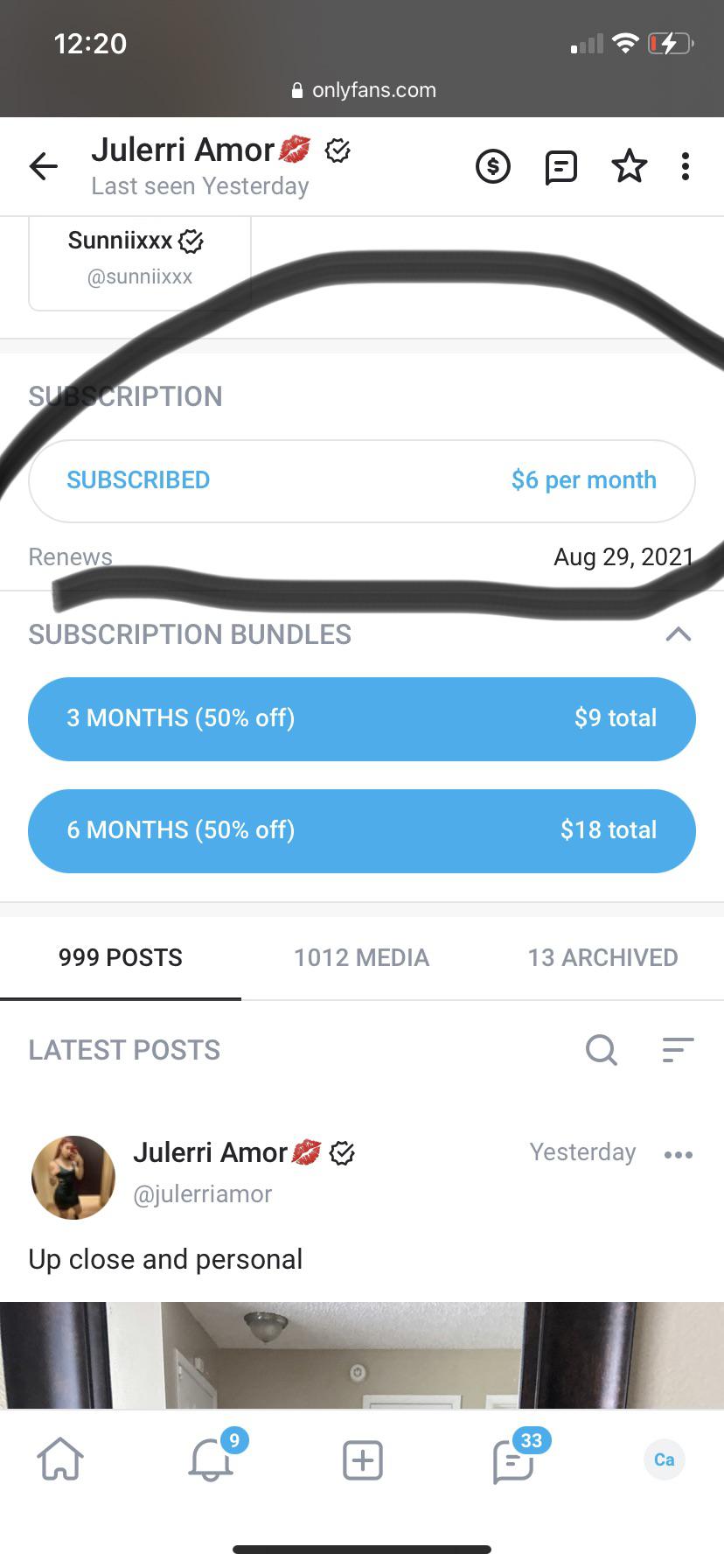Send a tip with the dollar icon
This screenshot has height=1568, width=724.
click(x=493, y=166)
